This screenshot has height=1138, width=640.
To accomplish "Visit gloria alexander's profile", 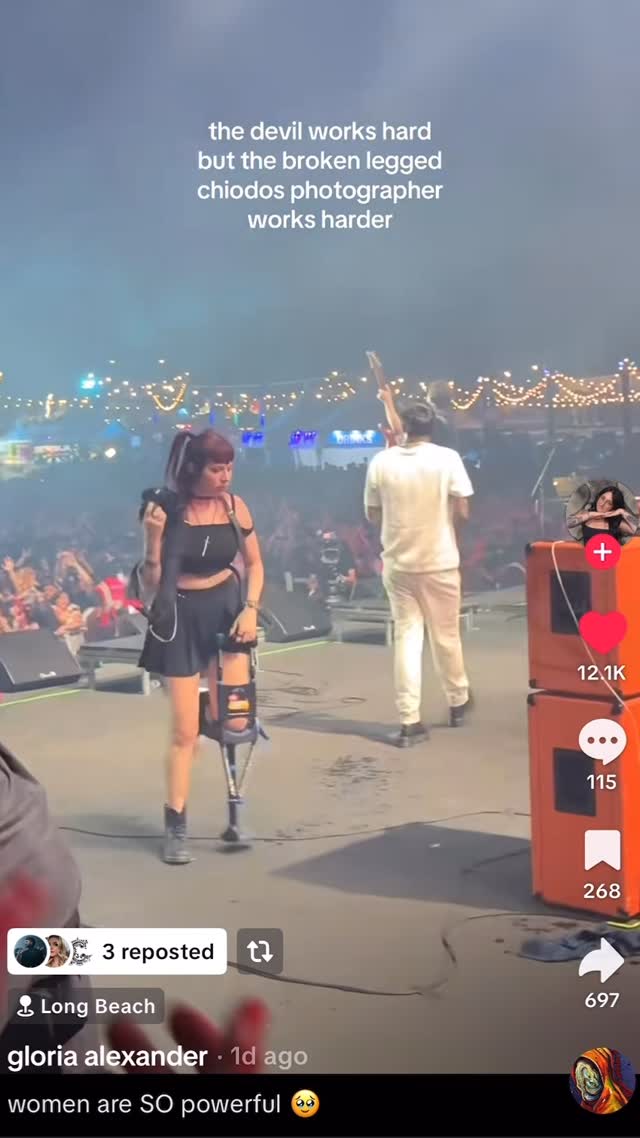I will coord(108,1057).
